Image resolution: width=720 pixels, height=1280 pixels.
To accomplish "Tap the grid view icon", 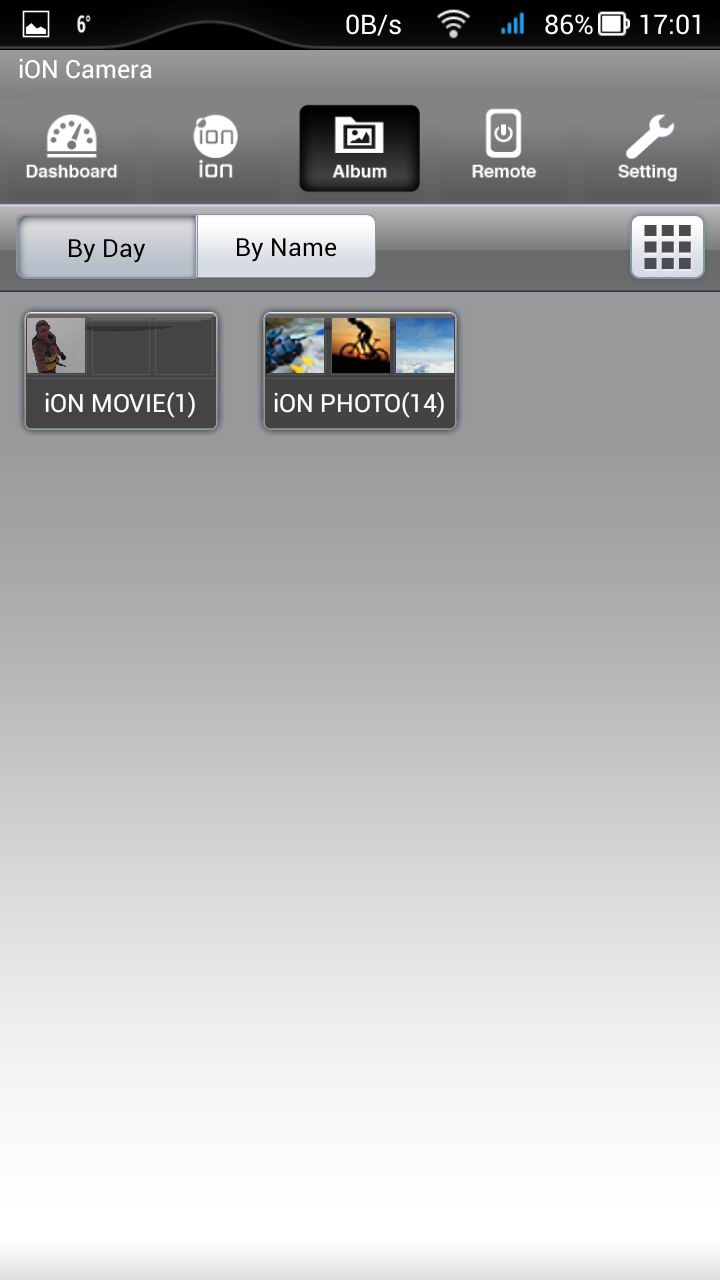I will (667, 247).
